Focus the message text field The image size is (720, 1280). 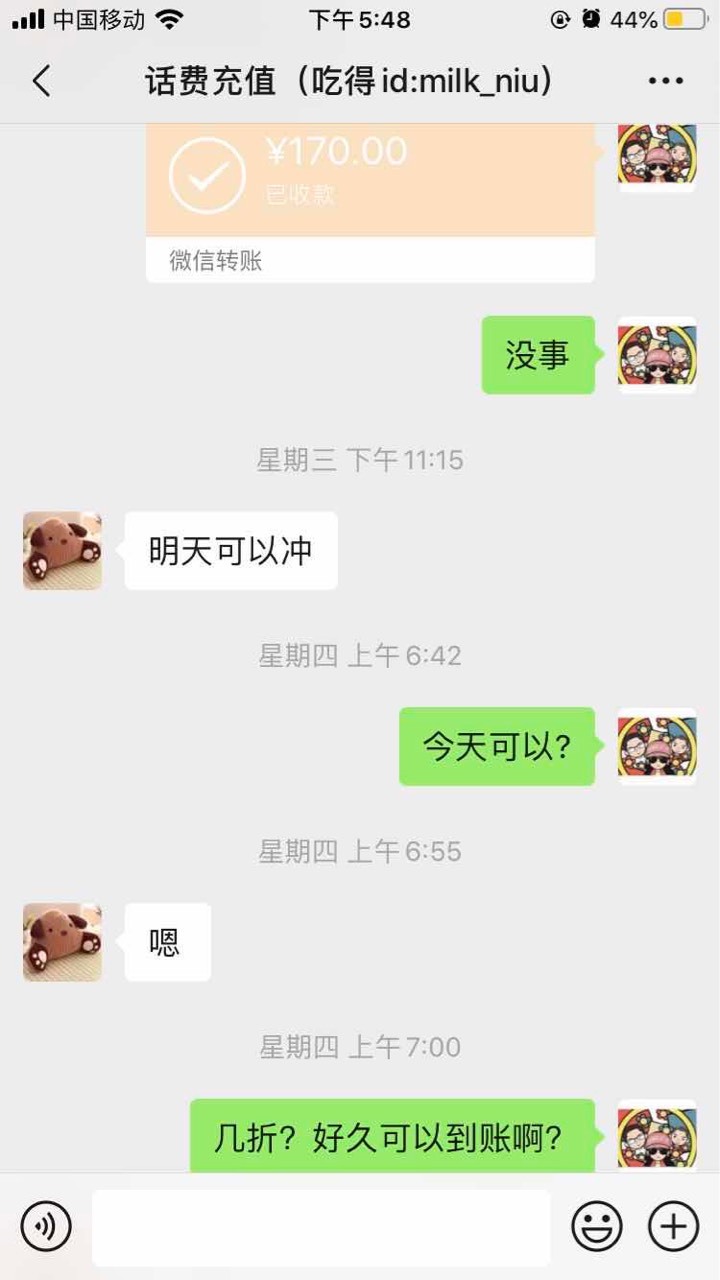[321, 1227]
